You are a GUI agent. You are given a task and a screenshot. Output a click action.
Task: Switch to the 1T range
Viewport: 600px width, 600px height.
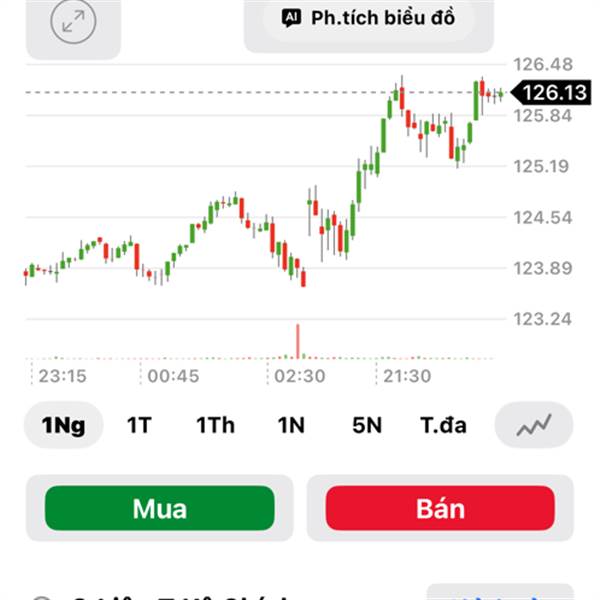[138, 425]
